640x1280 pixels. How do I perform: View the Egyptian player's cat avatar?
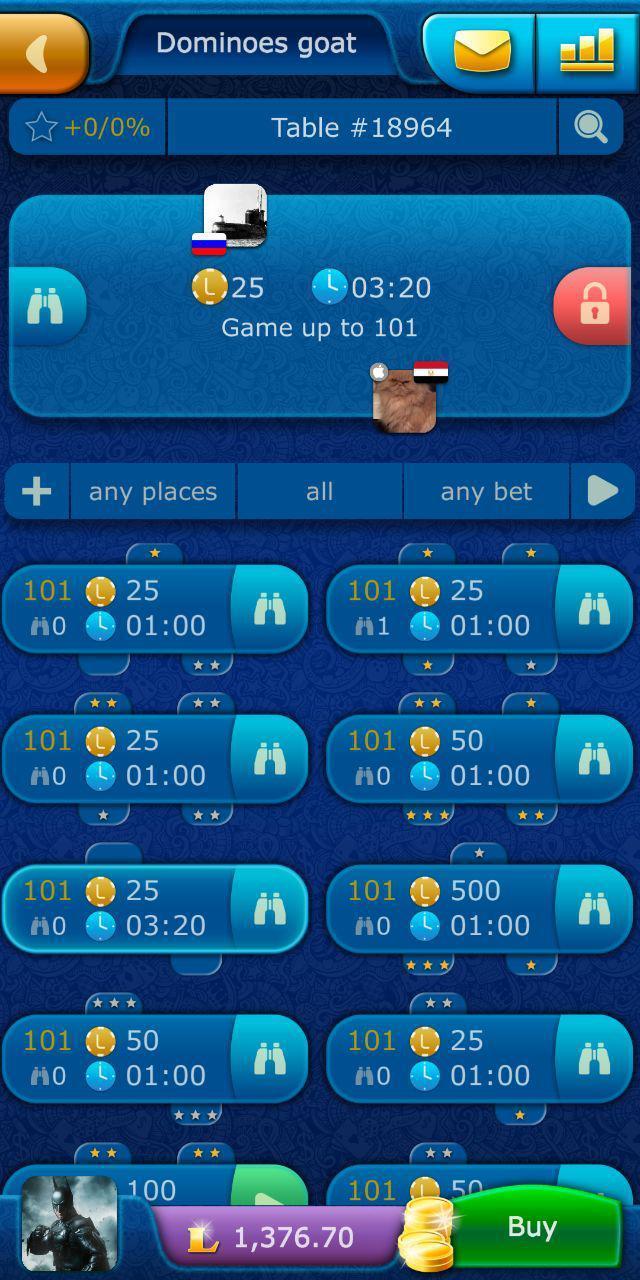pos(405,399)
